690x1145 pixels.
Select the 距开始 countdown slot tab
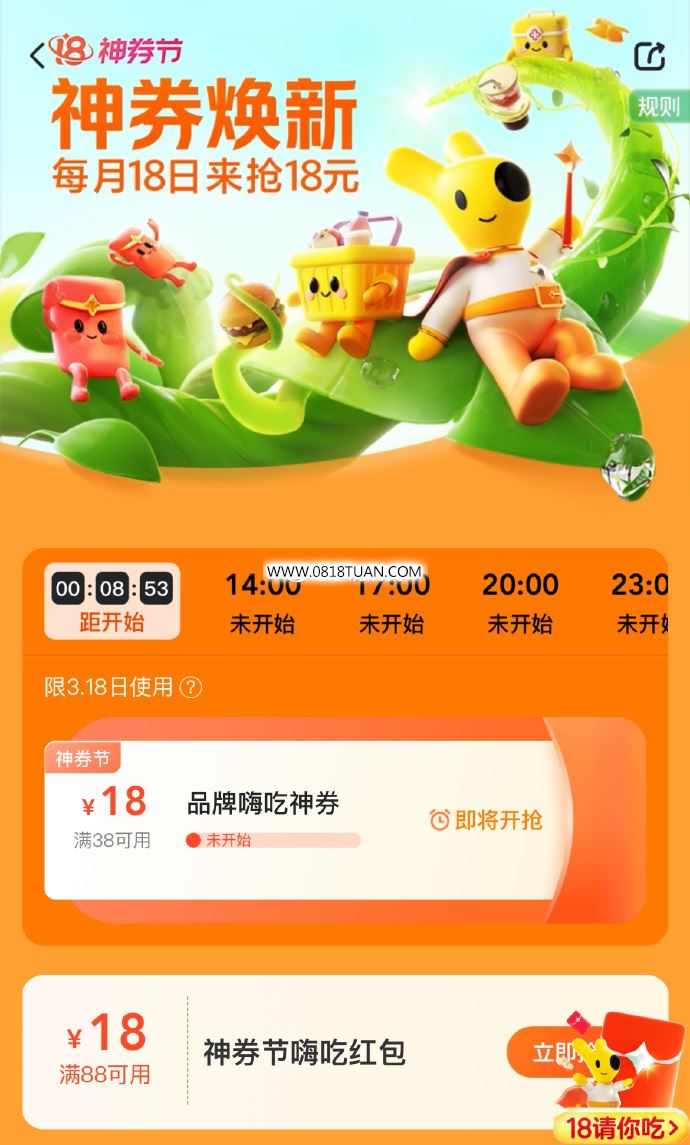(x=112, y=602)
